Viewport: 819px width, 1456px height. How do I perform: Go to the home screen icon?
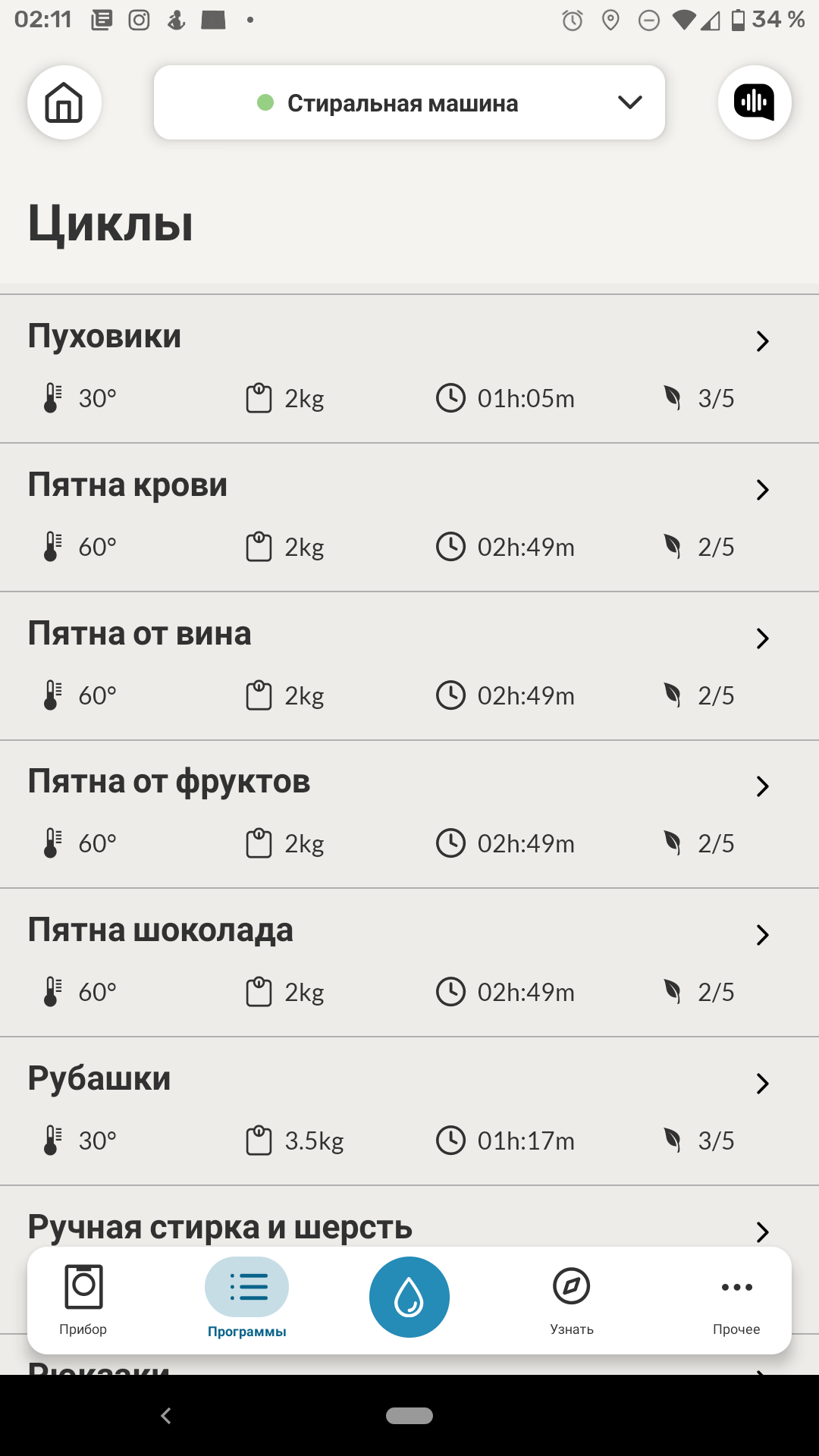[x=64, y=102]
